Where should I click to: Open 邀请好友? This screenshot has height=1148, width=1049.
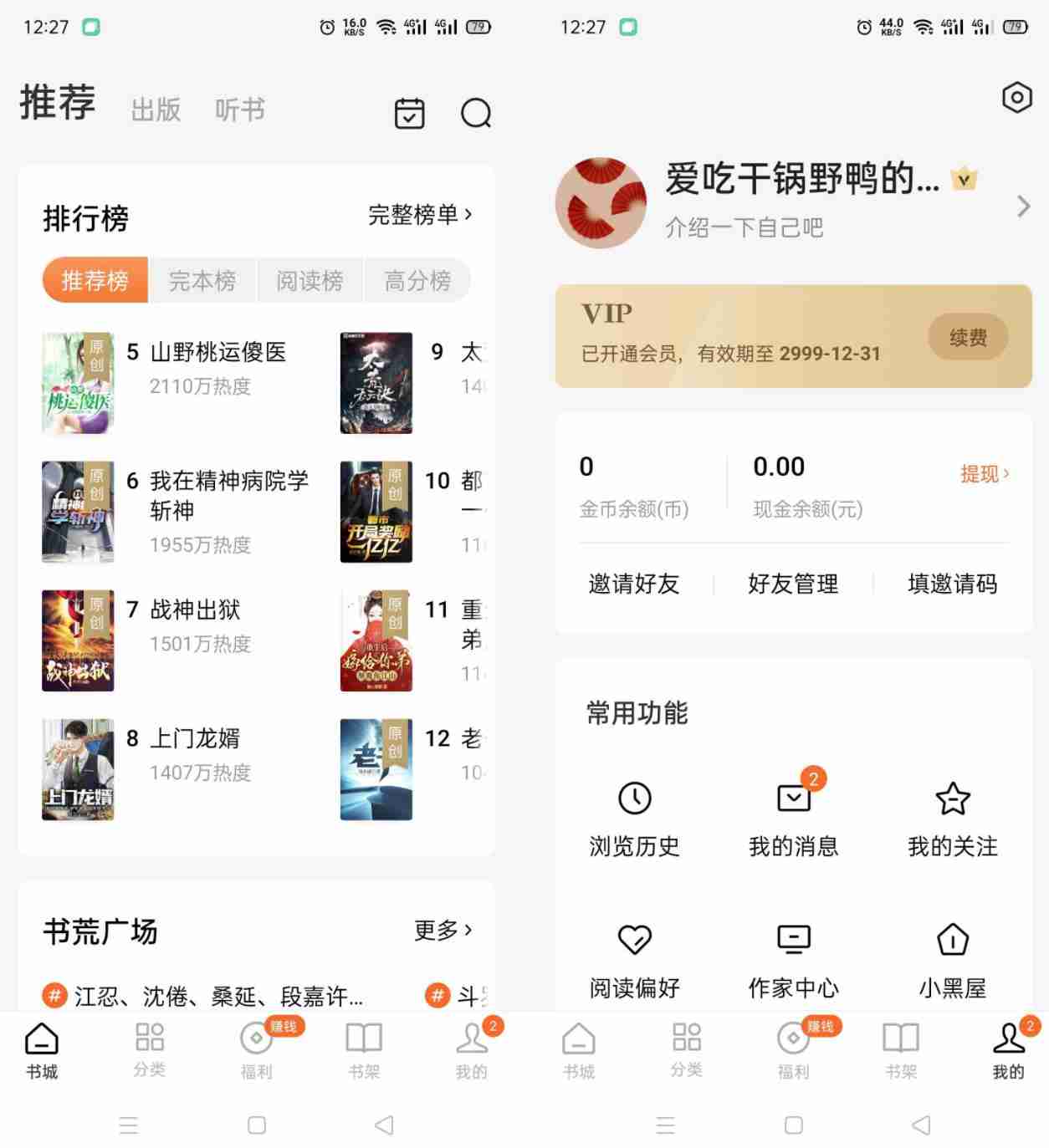[633, 584]
